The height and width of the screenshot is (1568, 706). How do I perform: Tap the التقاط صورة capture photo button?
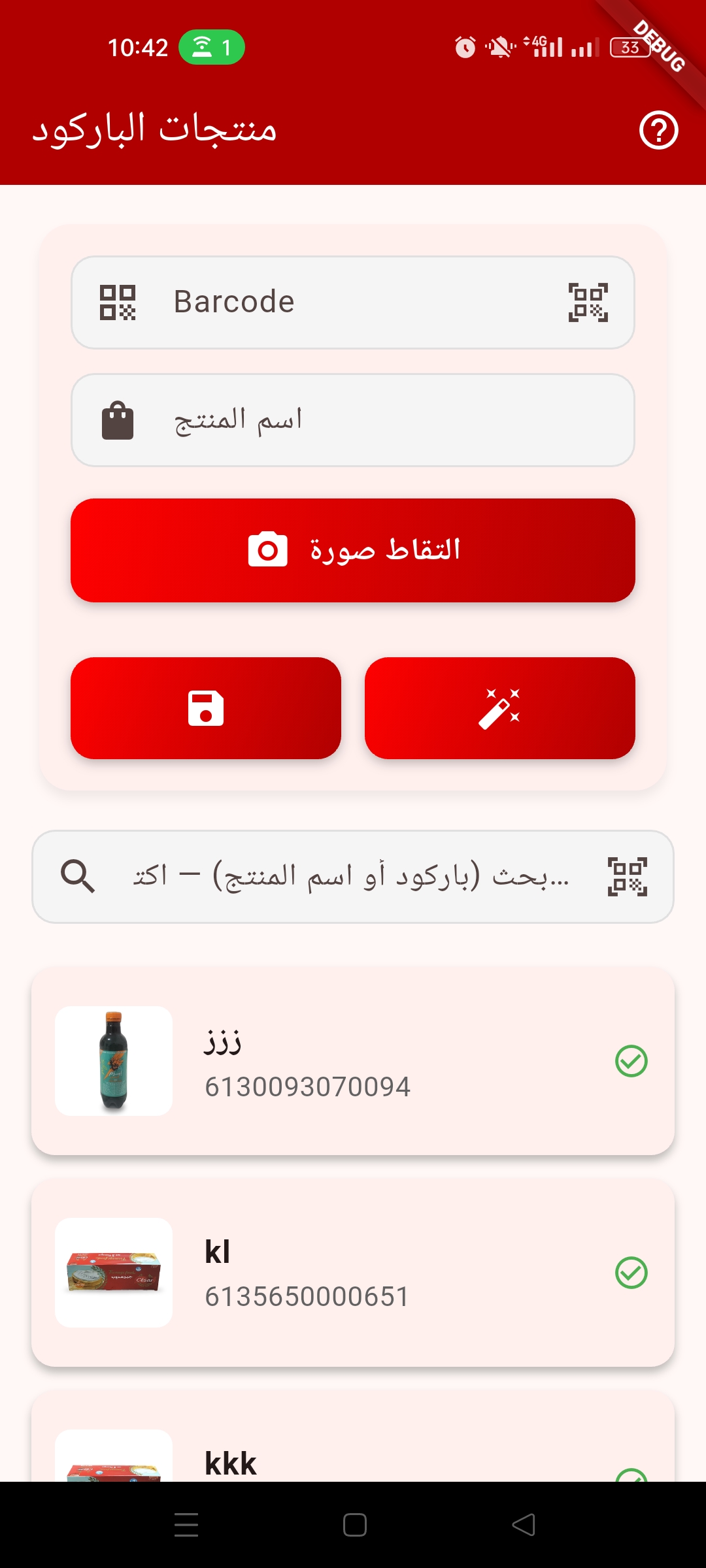[353, 550]
